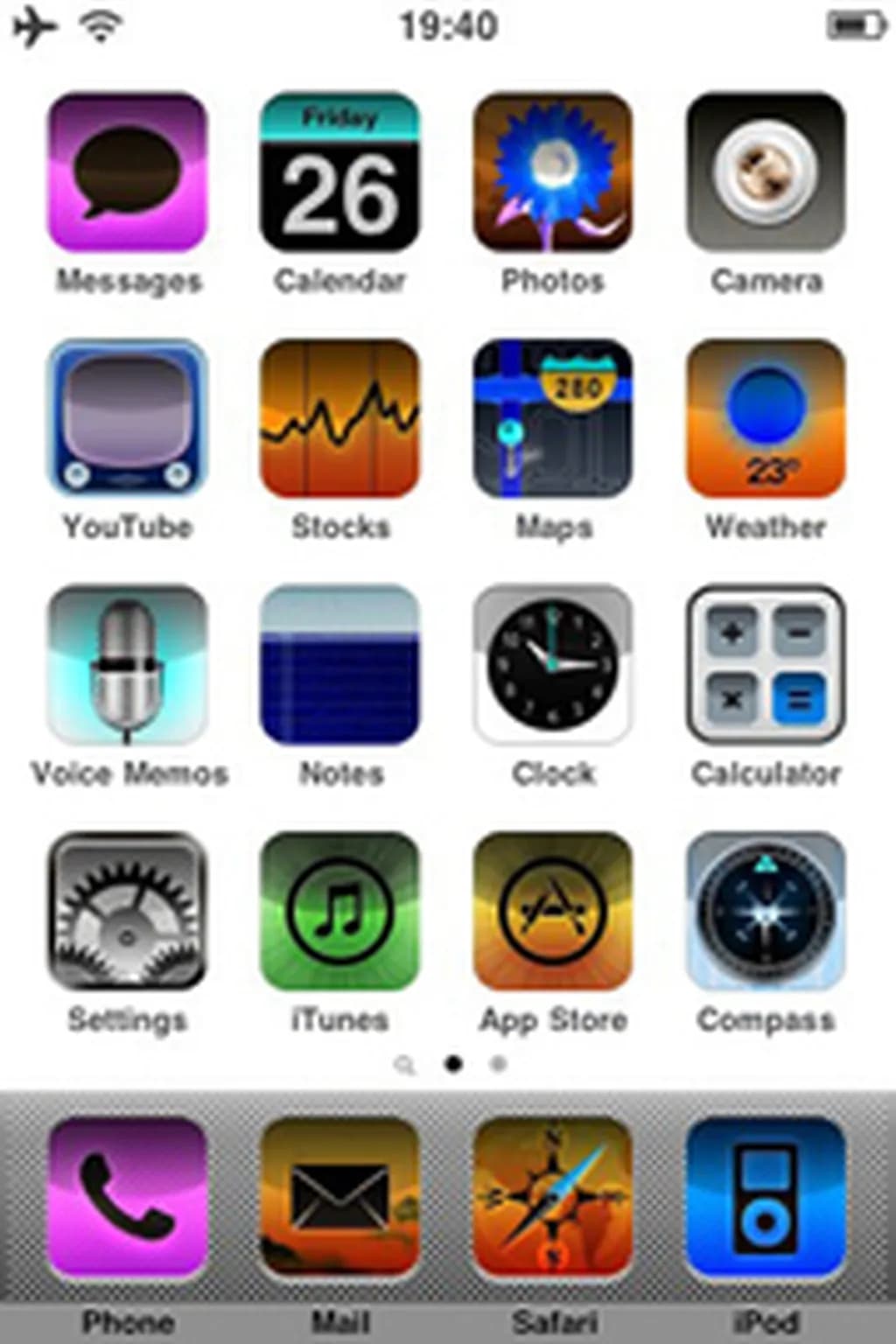Open the Compass app

coord(766,912)
